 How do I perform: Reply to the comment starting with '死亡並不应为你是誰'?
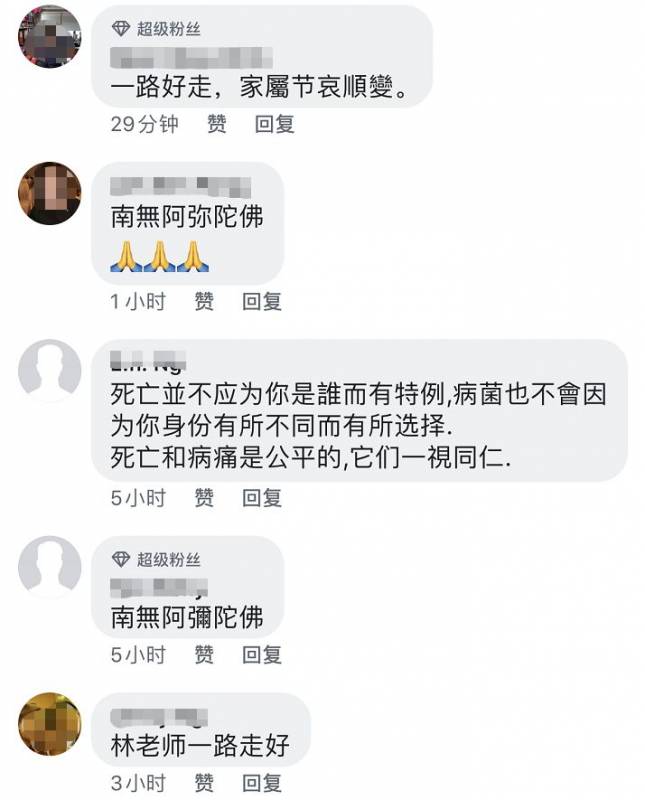262,497
